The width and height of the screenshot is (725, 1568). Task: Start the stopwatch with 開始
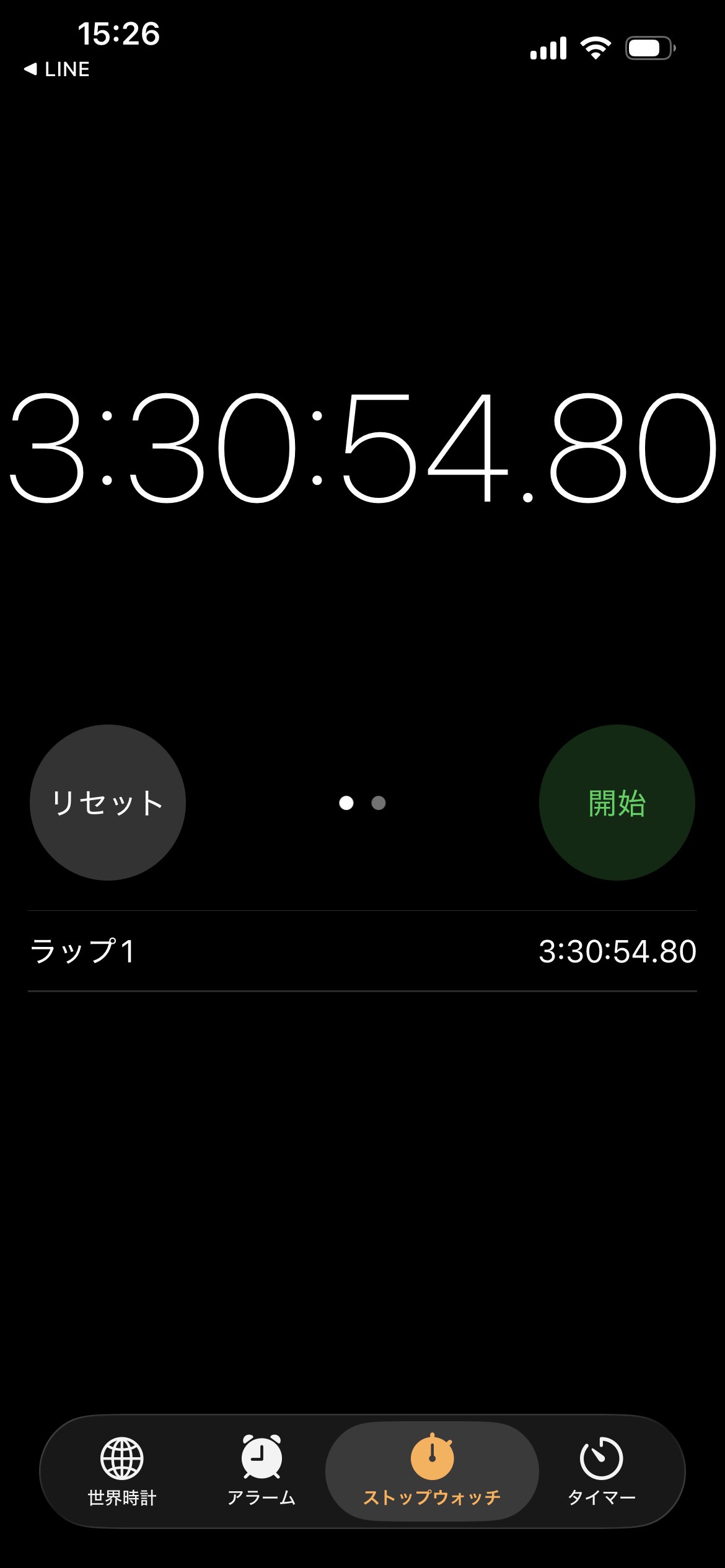pos(617,803)
